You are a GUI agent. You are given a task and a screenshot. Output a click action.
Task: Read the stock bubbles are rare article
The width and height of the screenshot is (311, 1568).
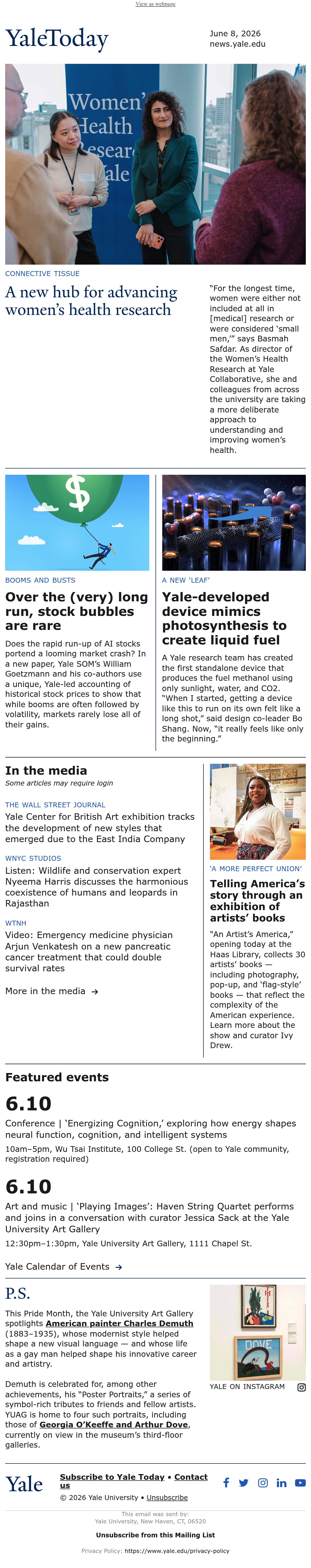coord(77,611)
